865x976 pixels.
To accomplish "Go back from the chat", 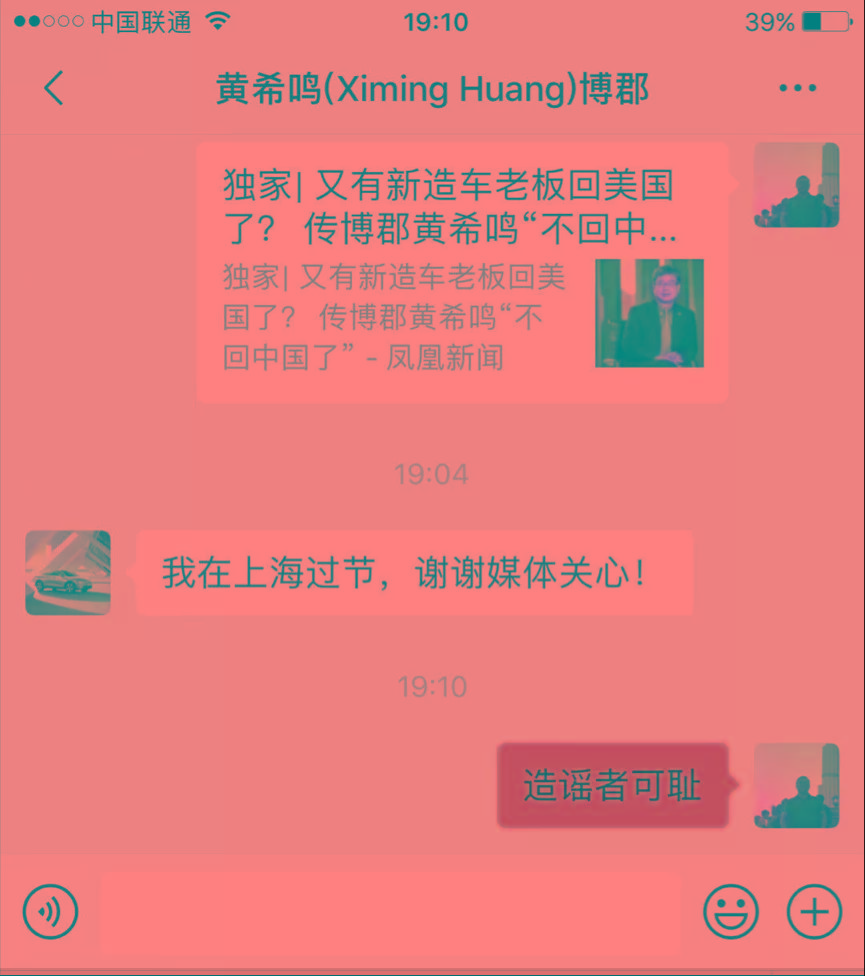I will [54, 89].
